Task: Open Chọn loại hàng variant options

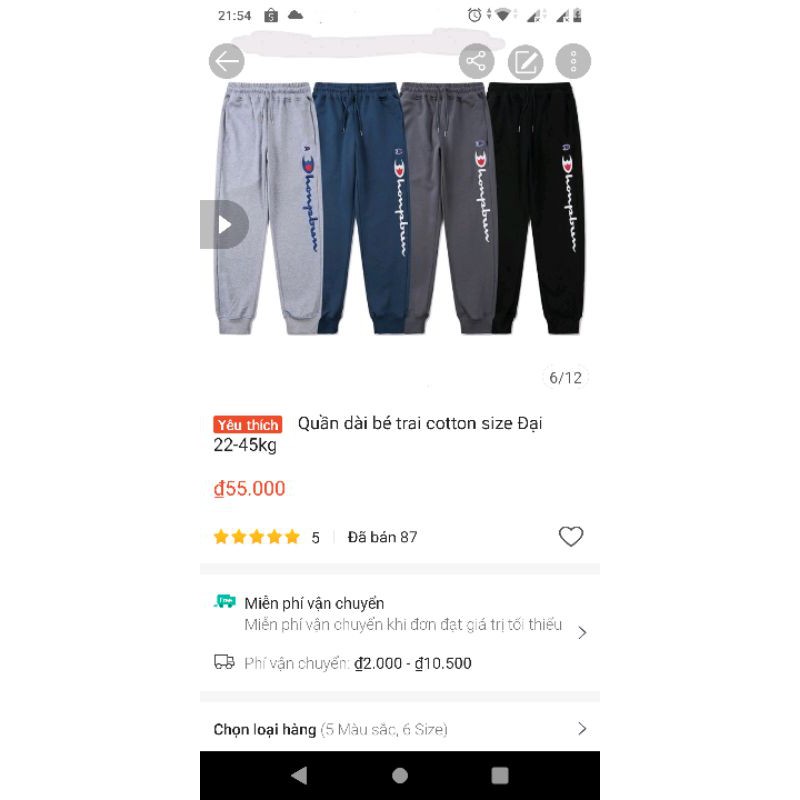Action: pyautogui.click(x=400, y=729)
